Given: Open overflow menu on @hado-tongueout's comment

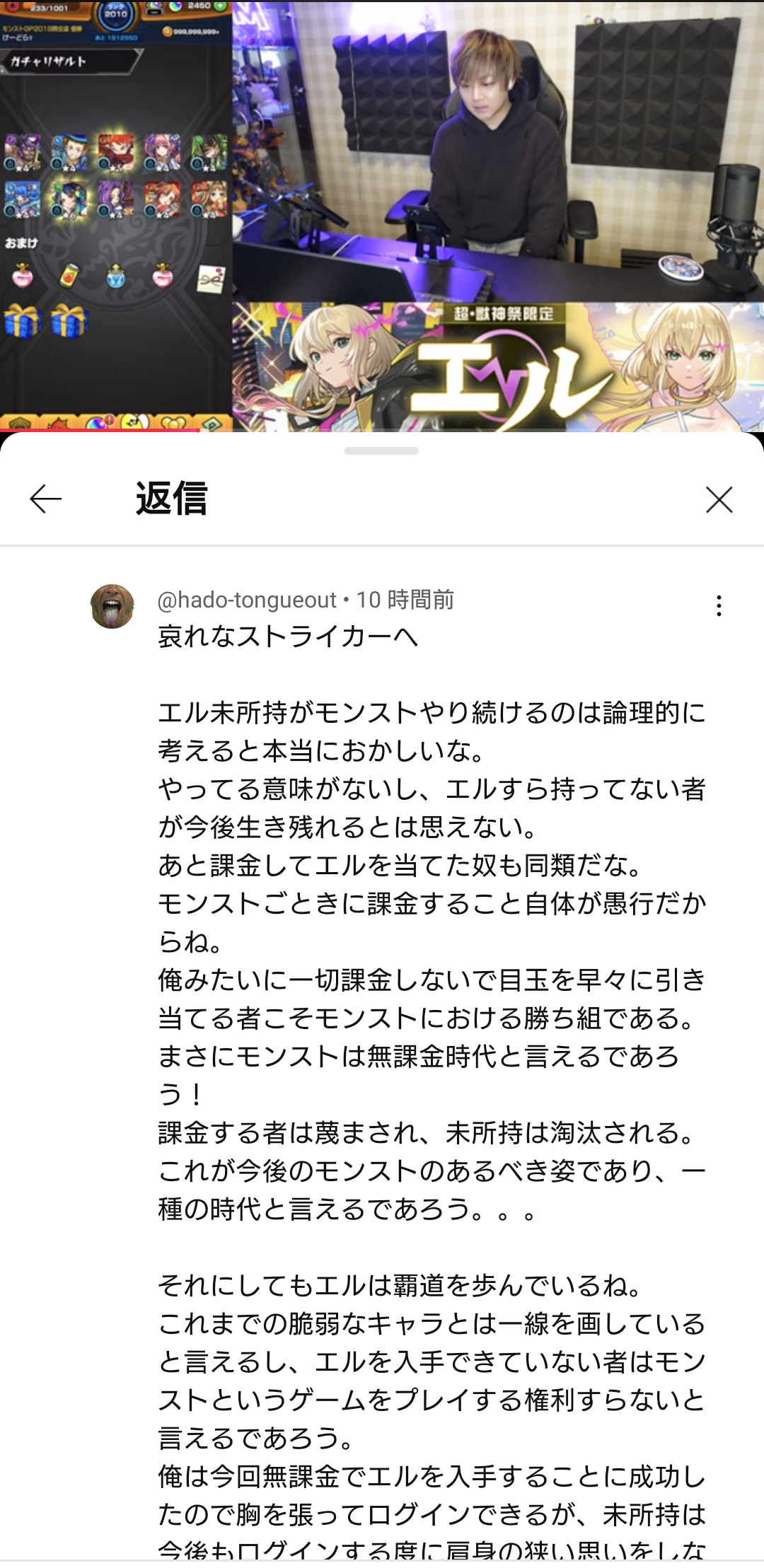Looking at the screenshot, I should point(719,605).
